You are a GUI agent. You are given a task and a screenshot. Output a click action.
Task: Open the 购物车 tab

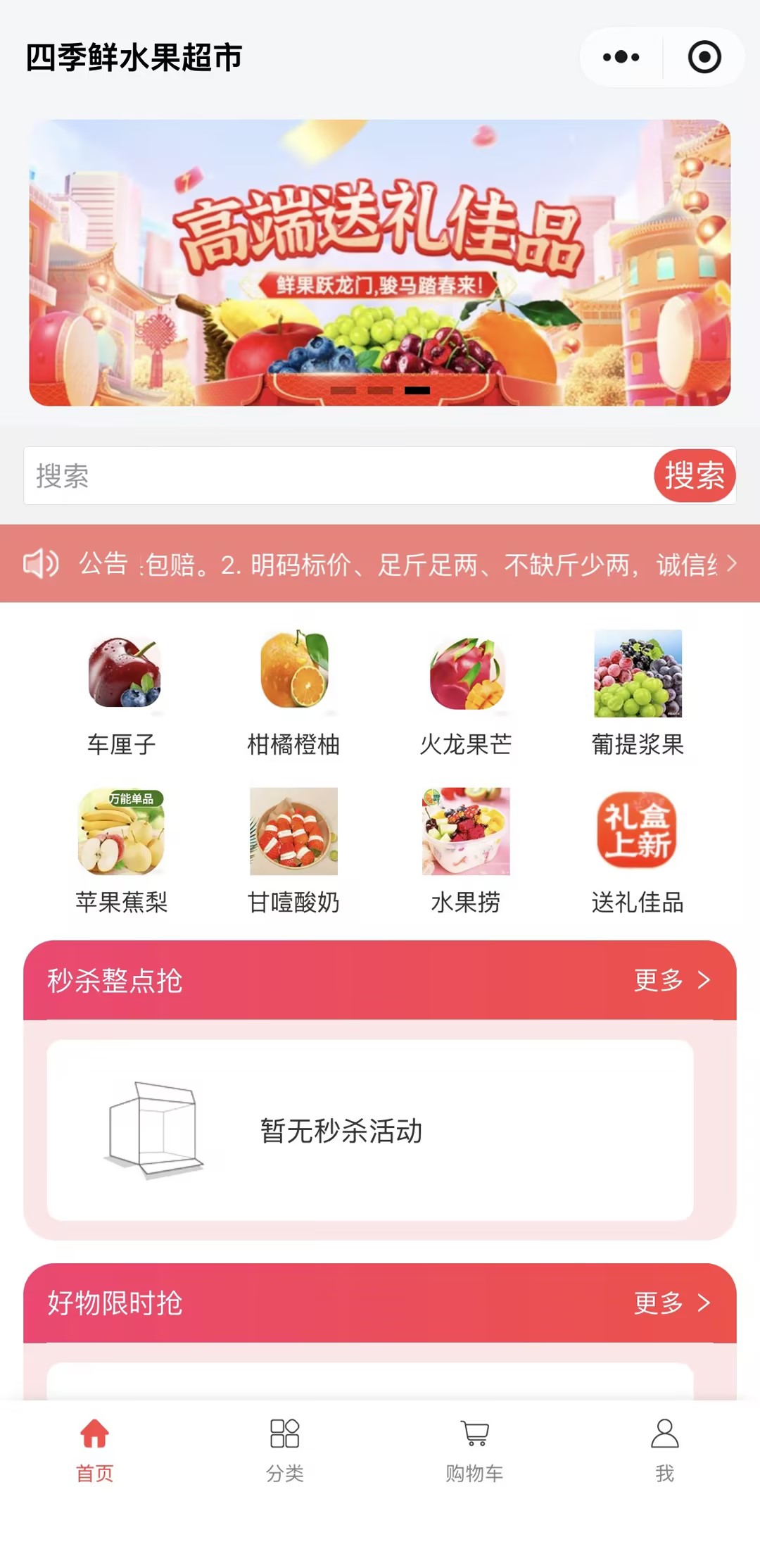point(475,1450)
